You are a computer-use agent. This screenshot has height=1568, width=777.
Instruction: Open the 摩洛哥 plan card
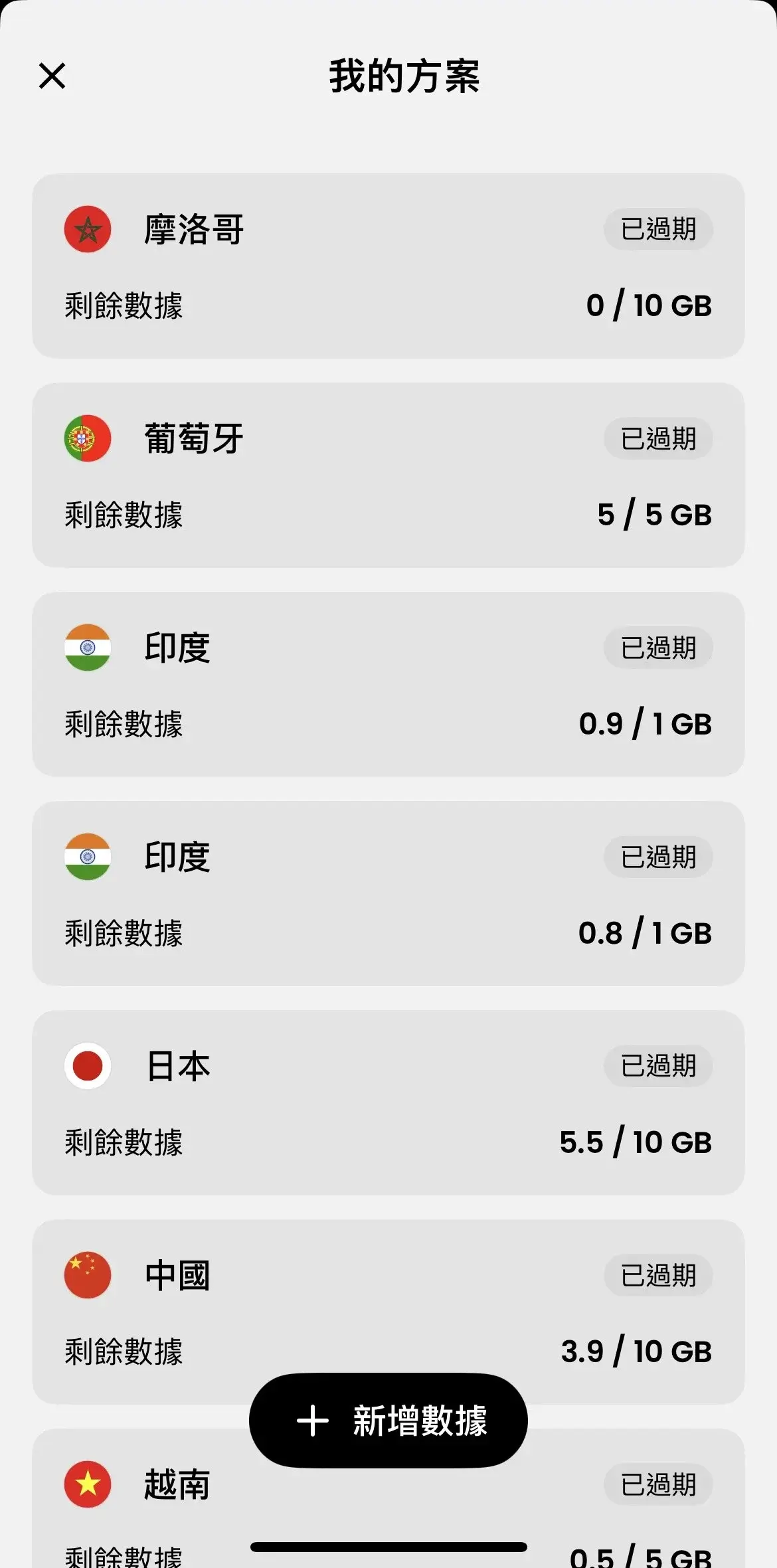[388, 266]
